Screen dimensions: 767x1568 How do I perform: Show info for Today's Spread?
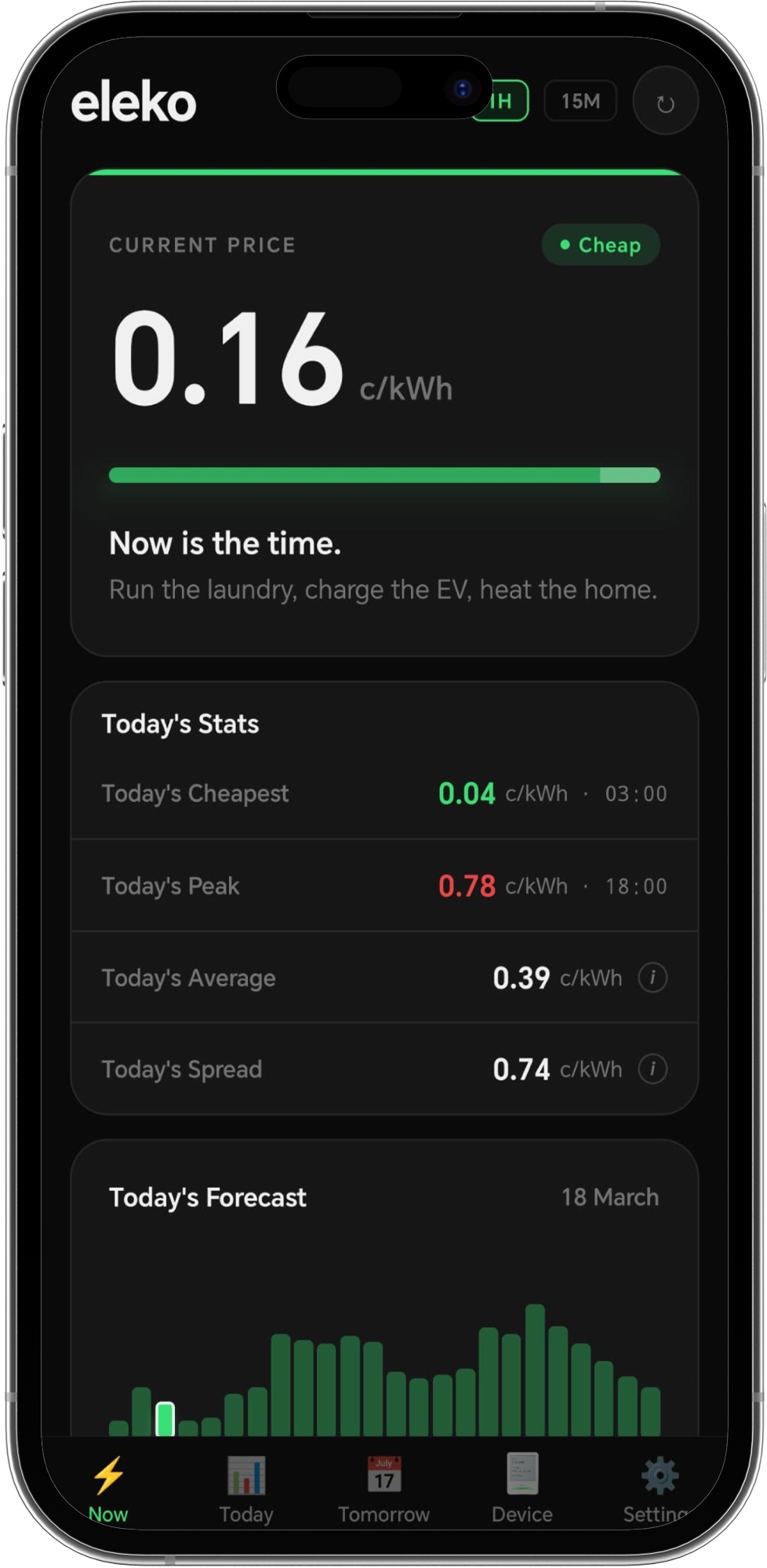point(653,1069)
